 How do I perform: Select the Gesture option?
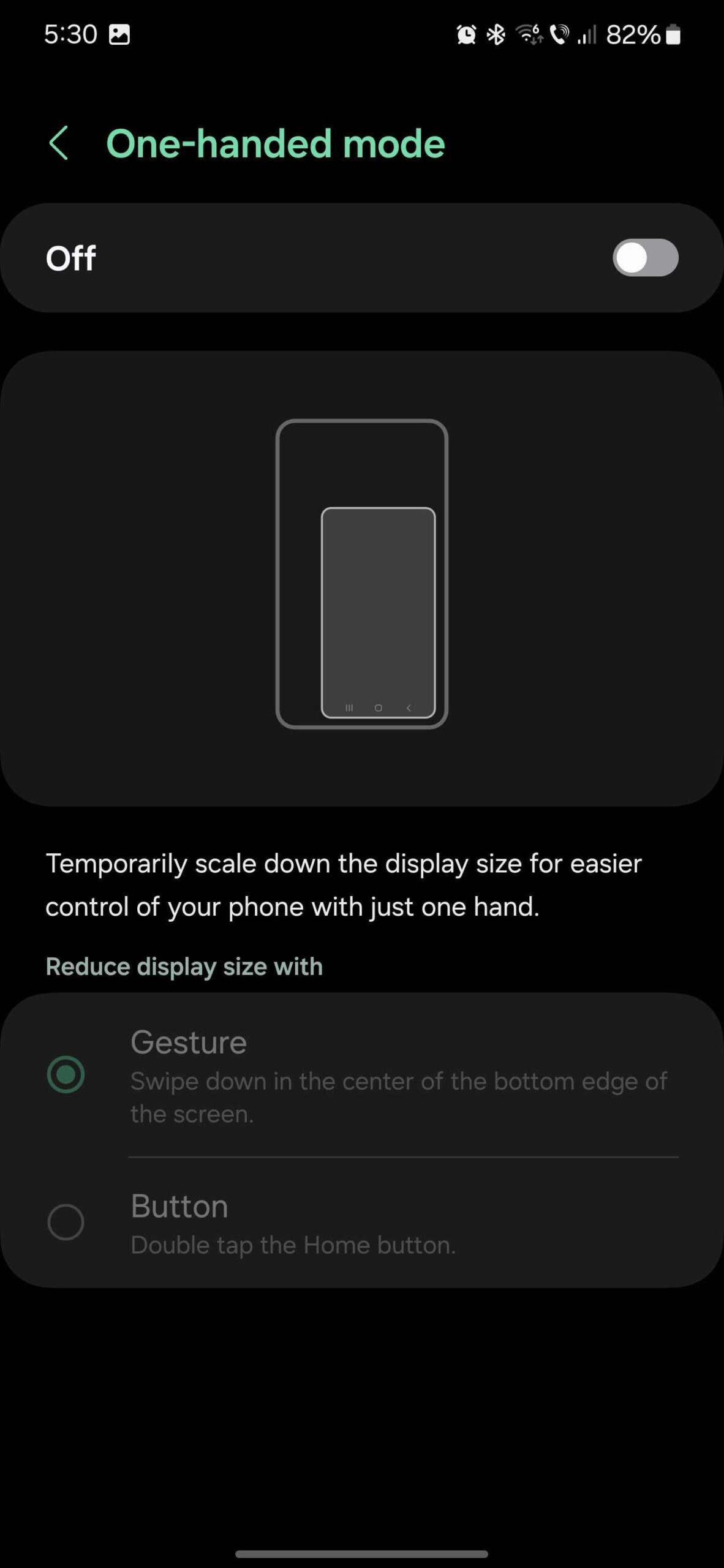66,1074
